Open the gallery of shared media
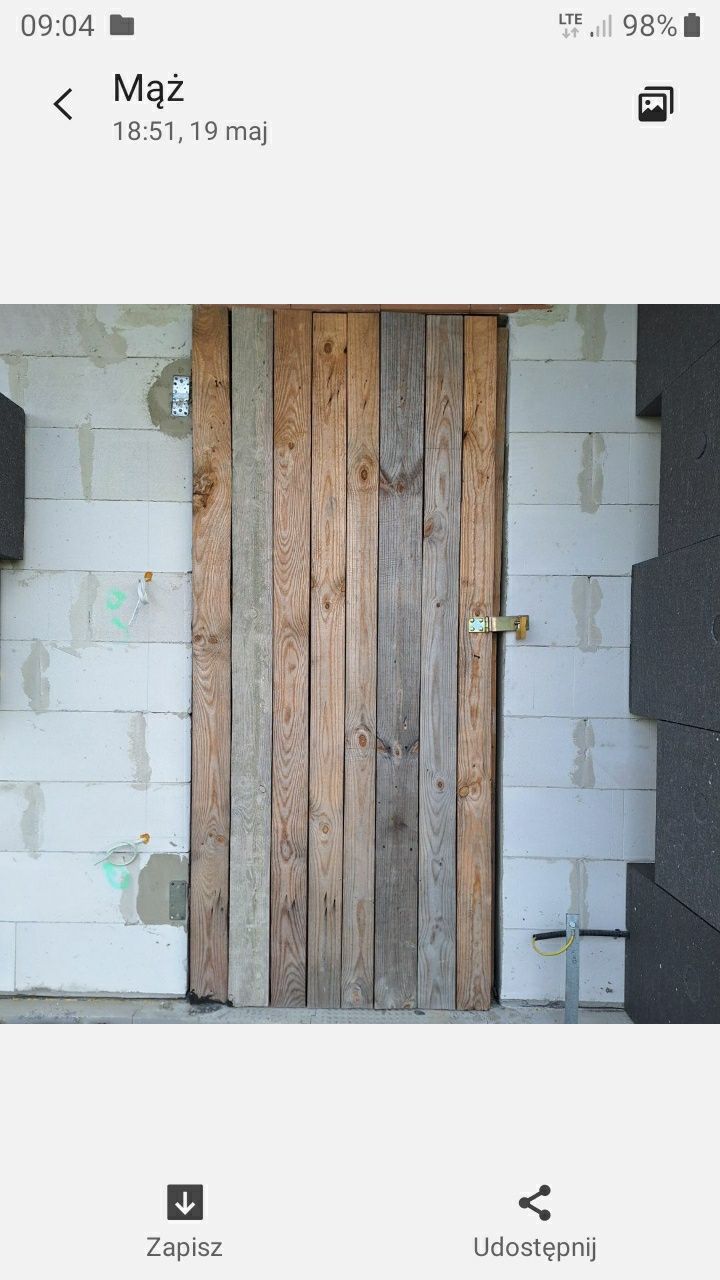This screenshot has height=1280, width=720. [x=656, y=104]
